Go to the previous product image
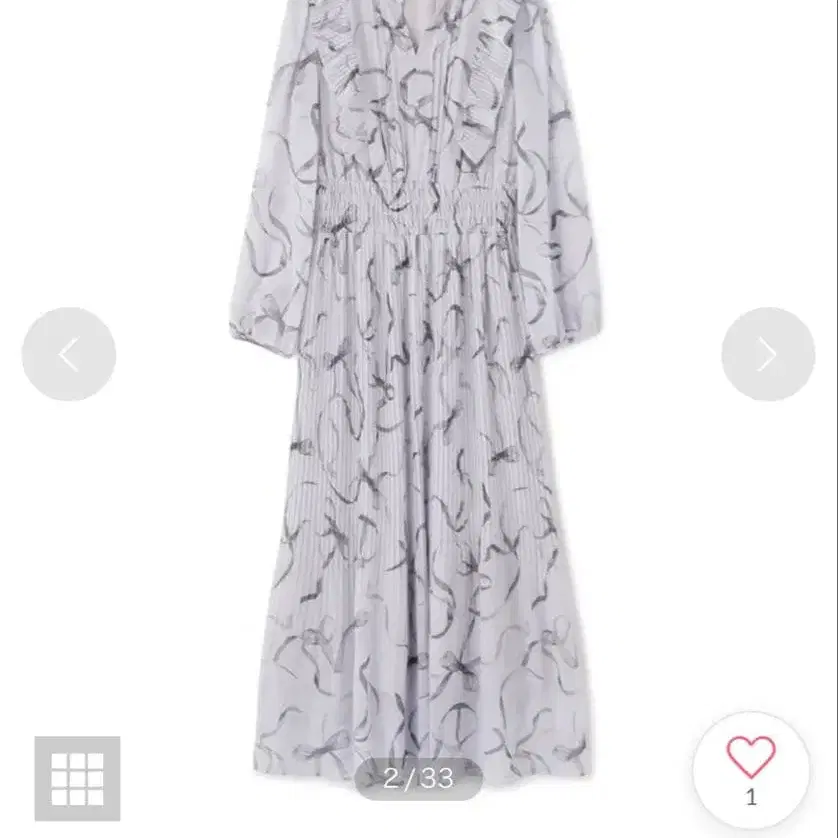838x838 pixels. 69,354
